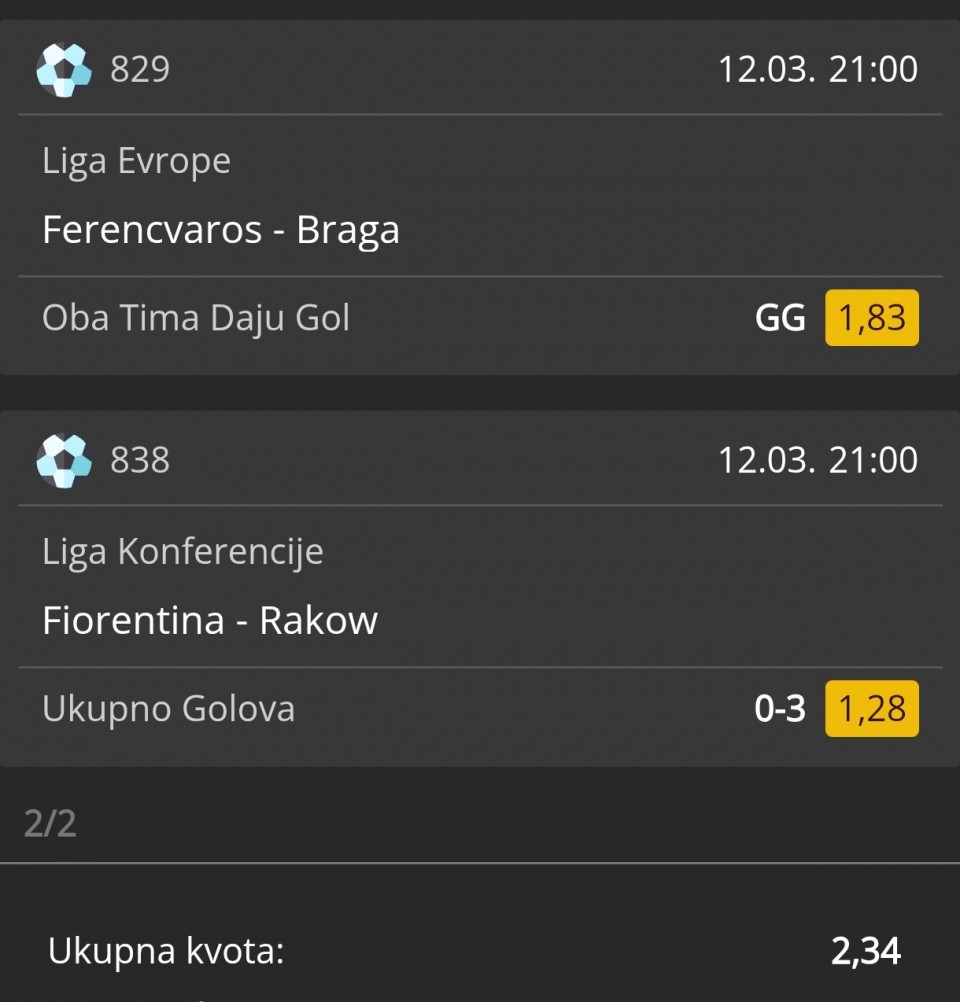960x1002 pixels.
Task: Select the 0-3 goals odds 1,28
Action: [x=871, y=709]
